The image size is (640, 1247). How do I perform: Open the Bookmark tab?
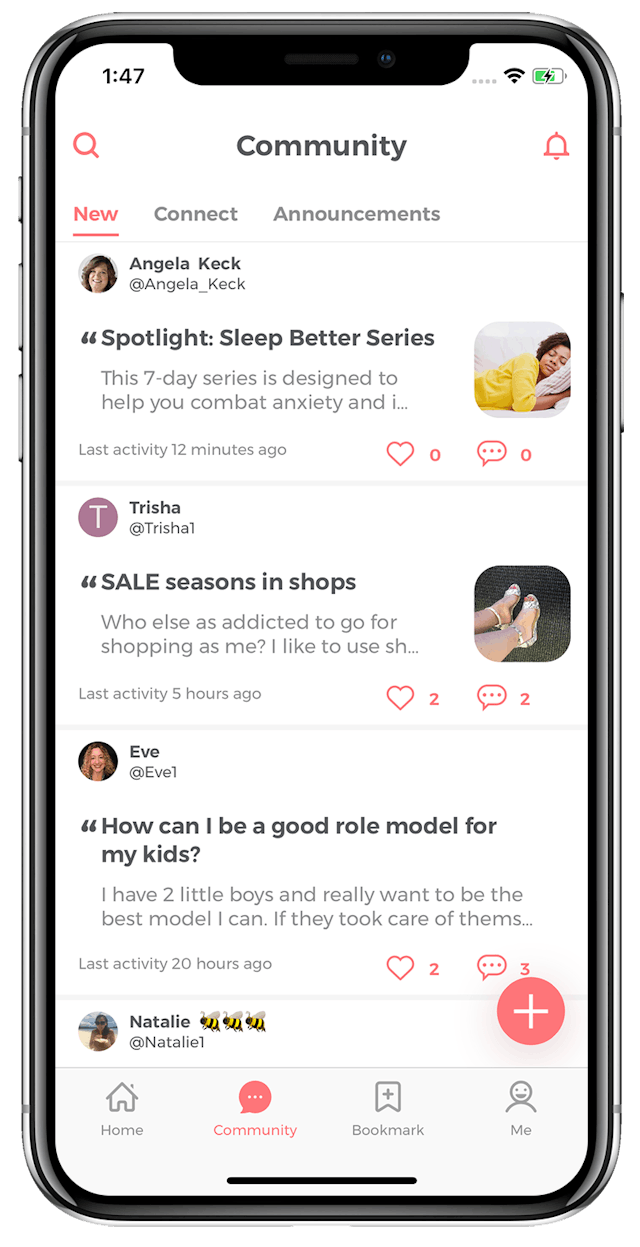pos(388,1108)
